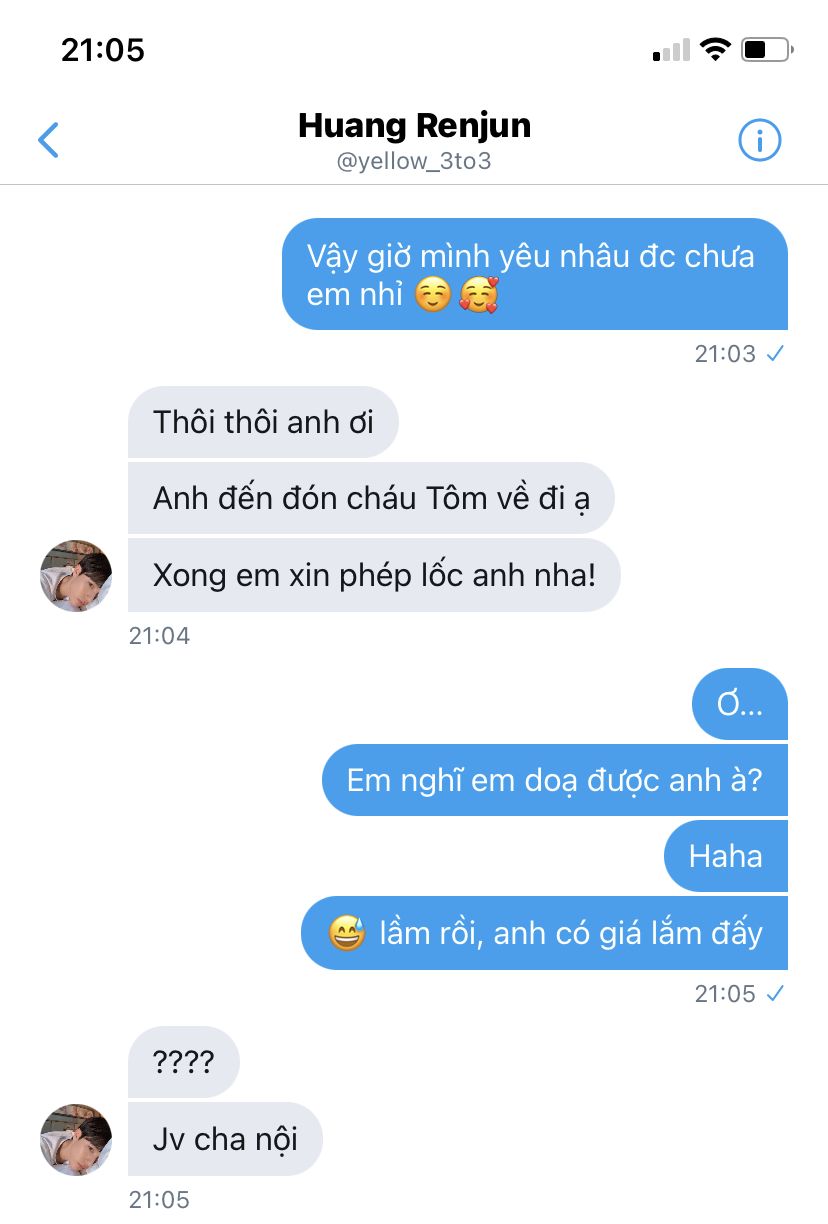Open the conversation info icon
The image size is (828, 1224).
click(x=759, y=140)
